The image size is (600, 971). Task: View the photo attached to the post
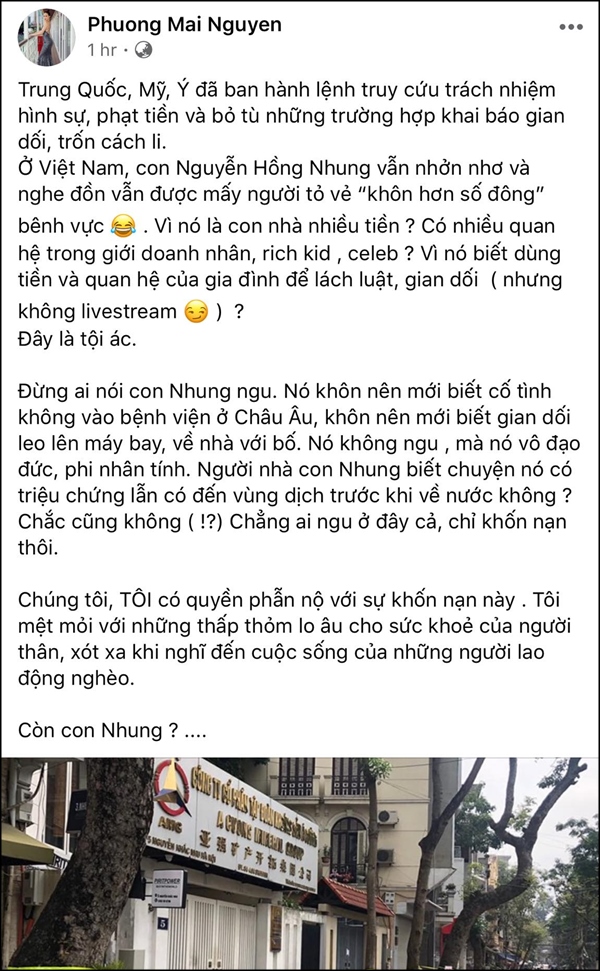[300, 863]
